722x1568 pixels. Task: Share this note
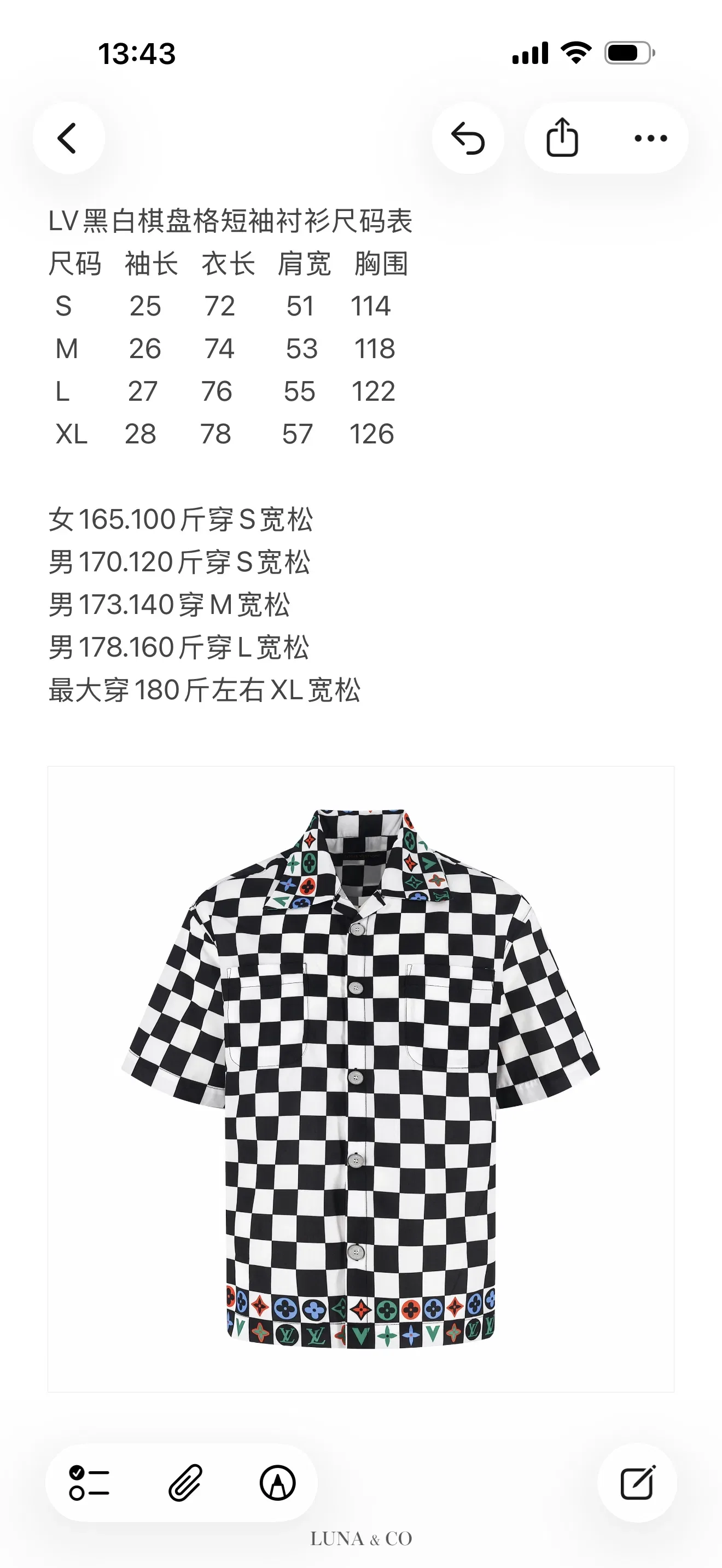[x=562, y=138]
